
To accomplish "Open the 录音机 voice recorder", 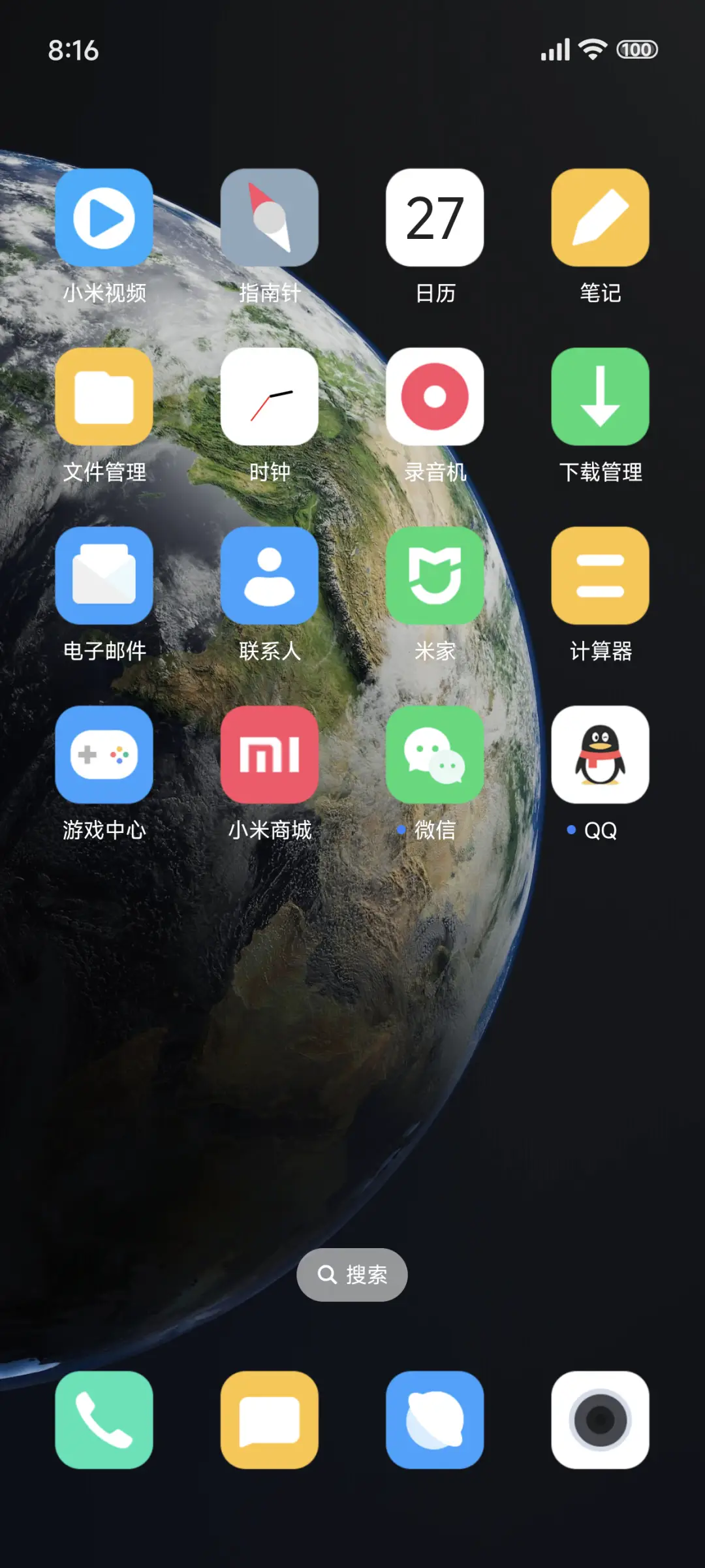I will click(435, 397).
